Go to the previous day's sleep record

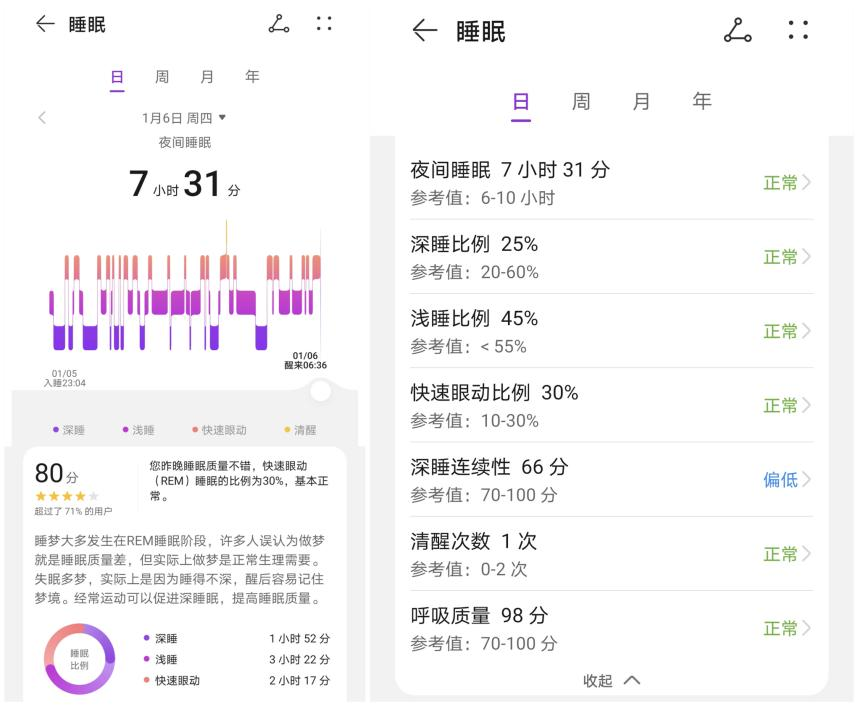pyautogui.click(x=42, y=118)
